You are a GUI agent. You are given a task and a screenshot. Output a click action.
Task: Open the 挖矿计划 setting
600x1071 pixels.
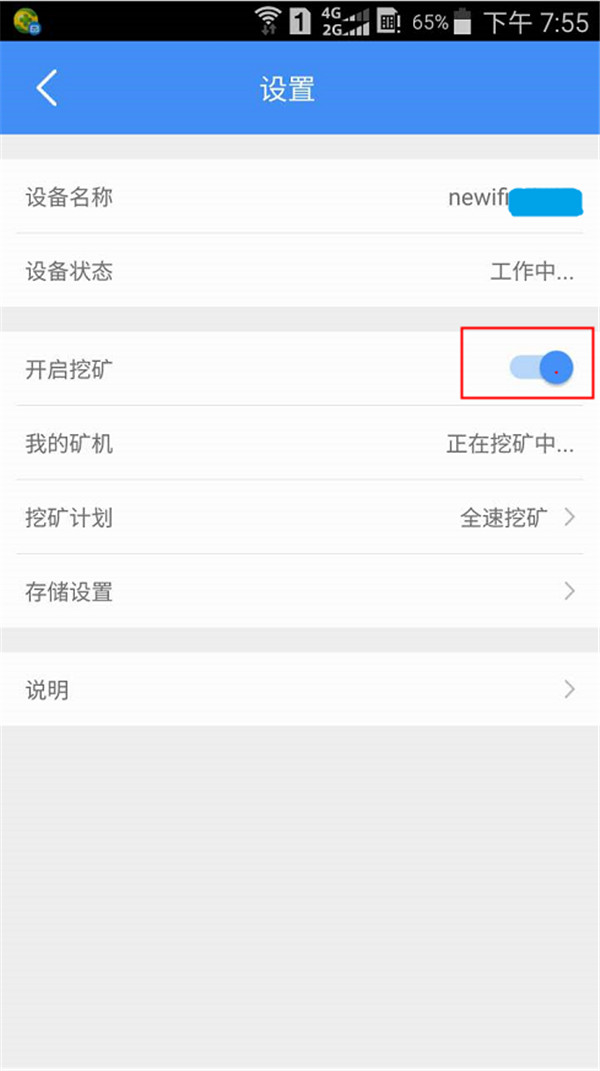click(x=300, y=518)
